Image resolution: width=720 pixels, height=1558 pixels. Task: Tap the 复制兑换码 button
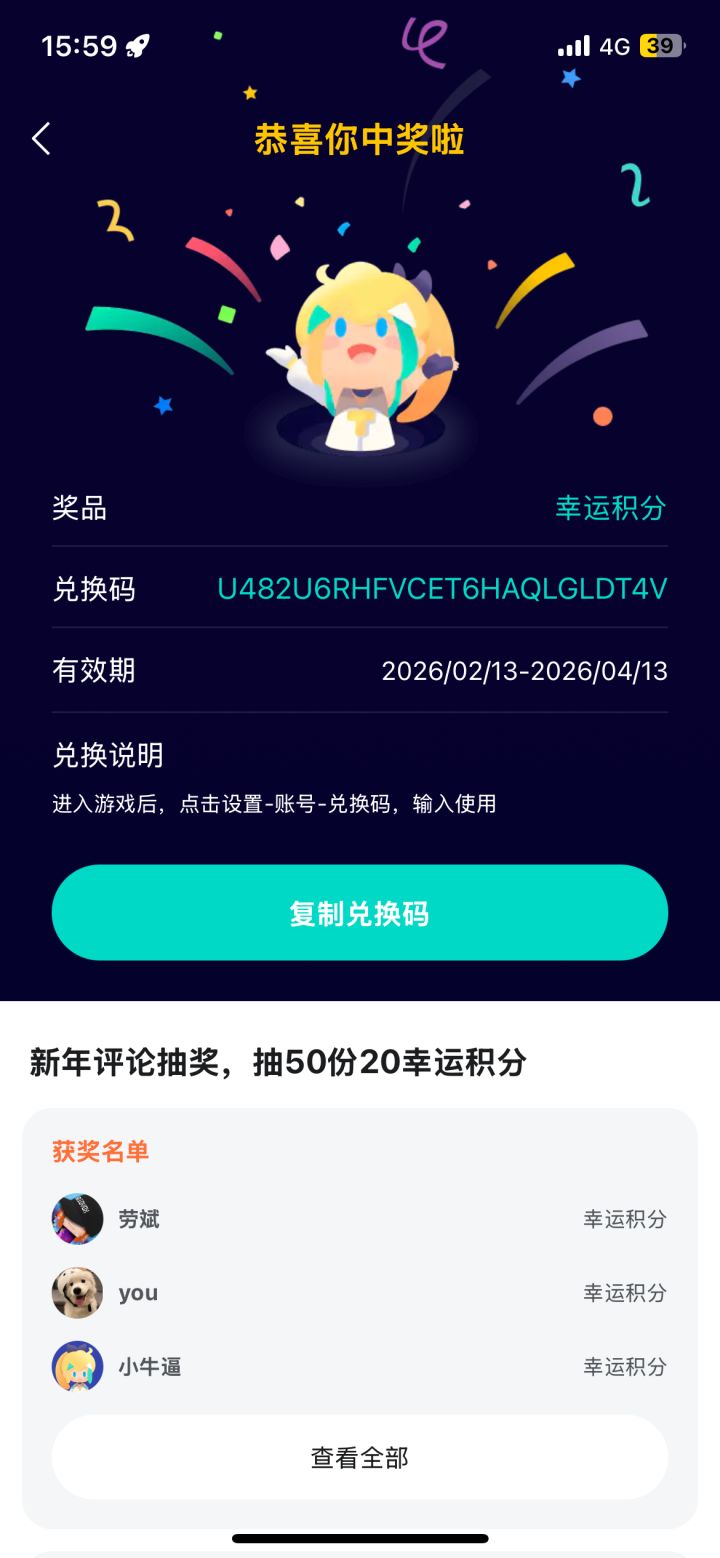(360, 913)
